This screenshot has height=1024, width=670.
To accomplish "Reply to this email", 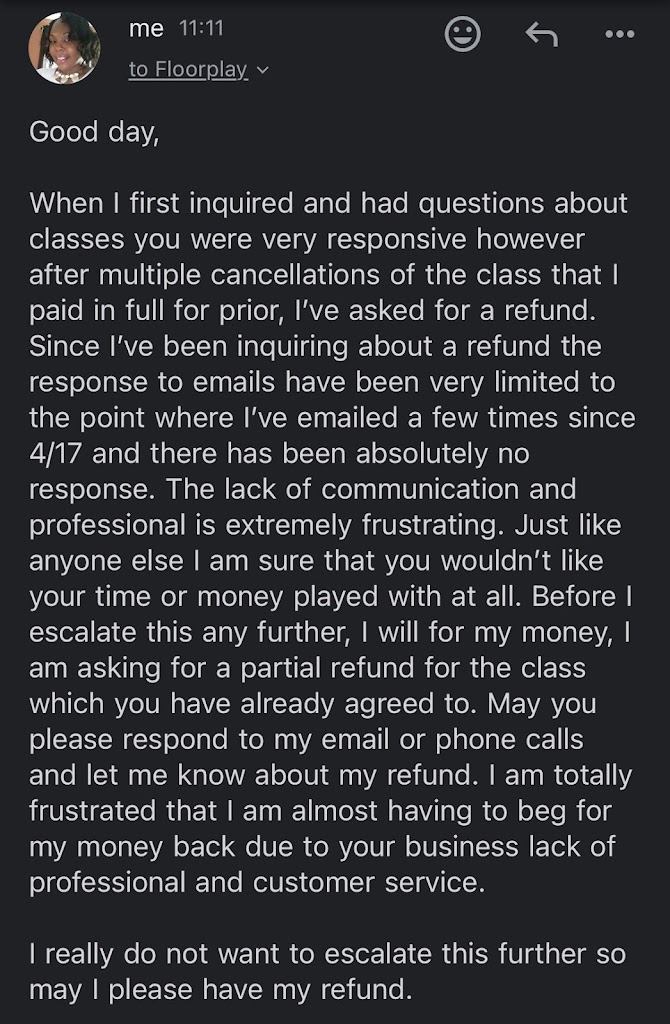I will coord(541,36).
